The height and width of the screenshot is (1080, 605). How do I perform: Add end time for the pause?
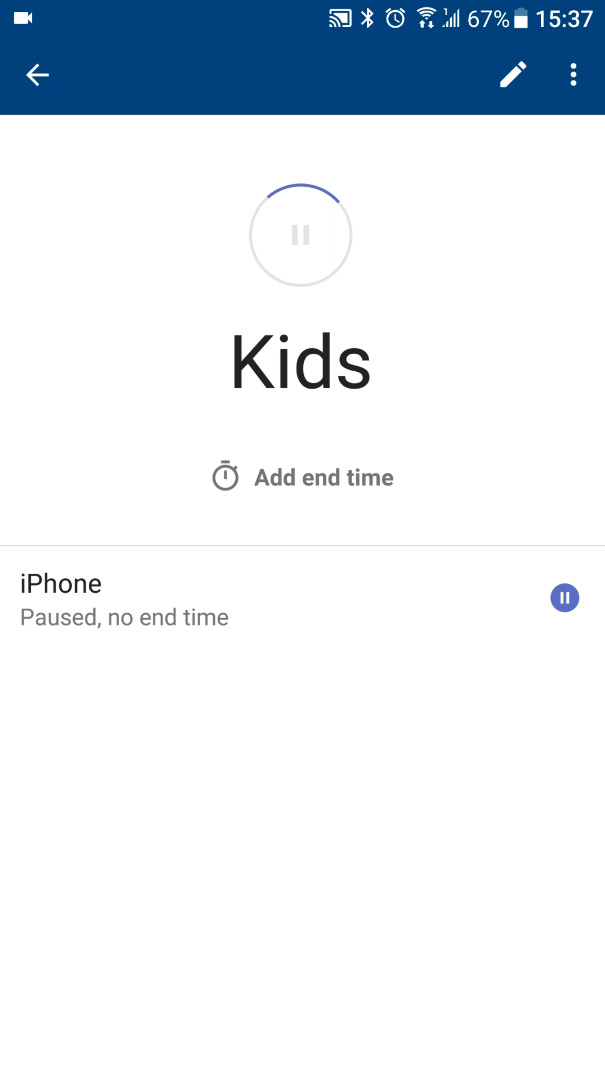[302, 477]
